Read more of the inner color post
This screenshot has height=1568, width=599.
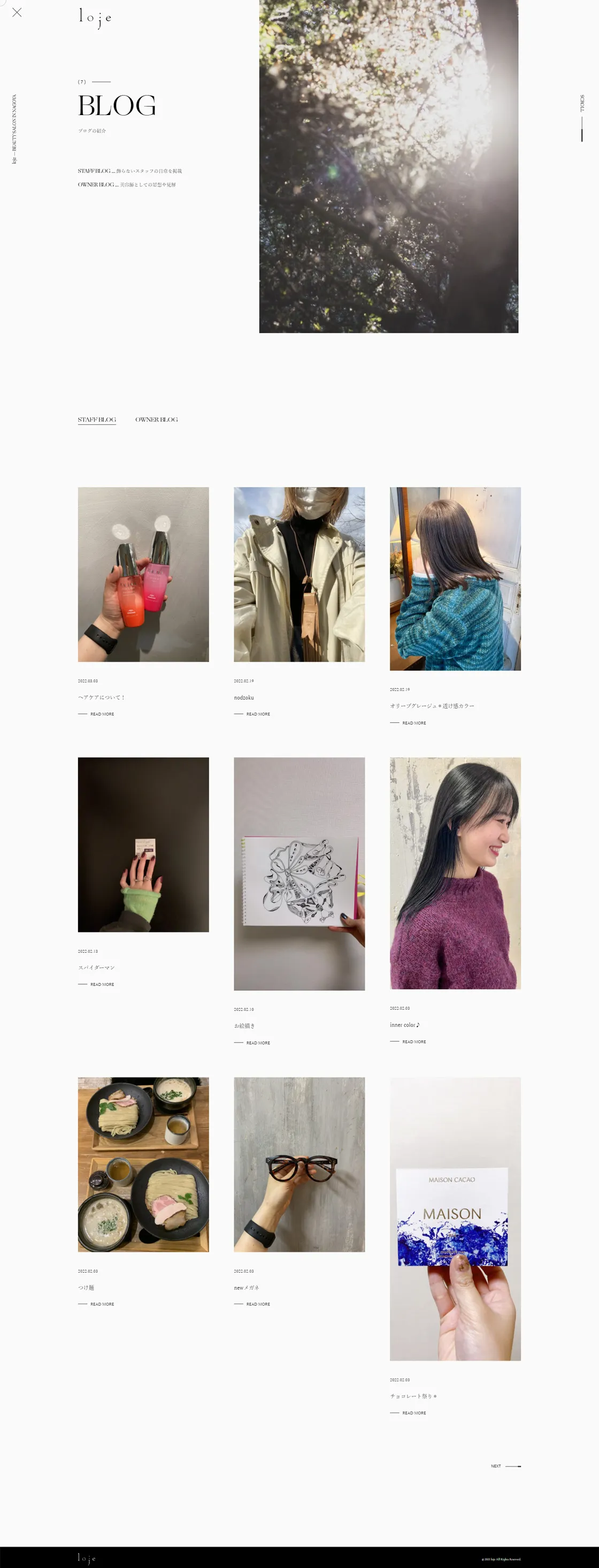pos(413,1041)
